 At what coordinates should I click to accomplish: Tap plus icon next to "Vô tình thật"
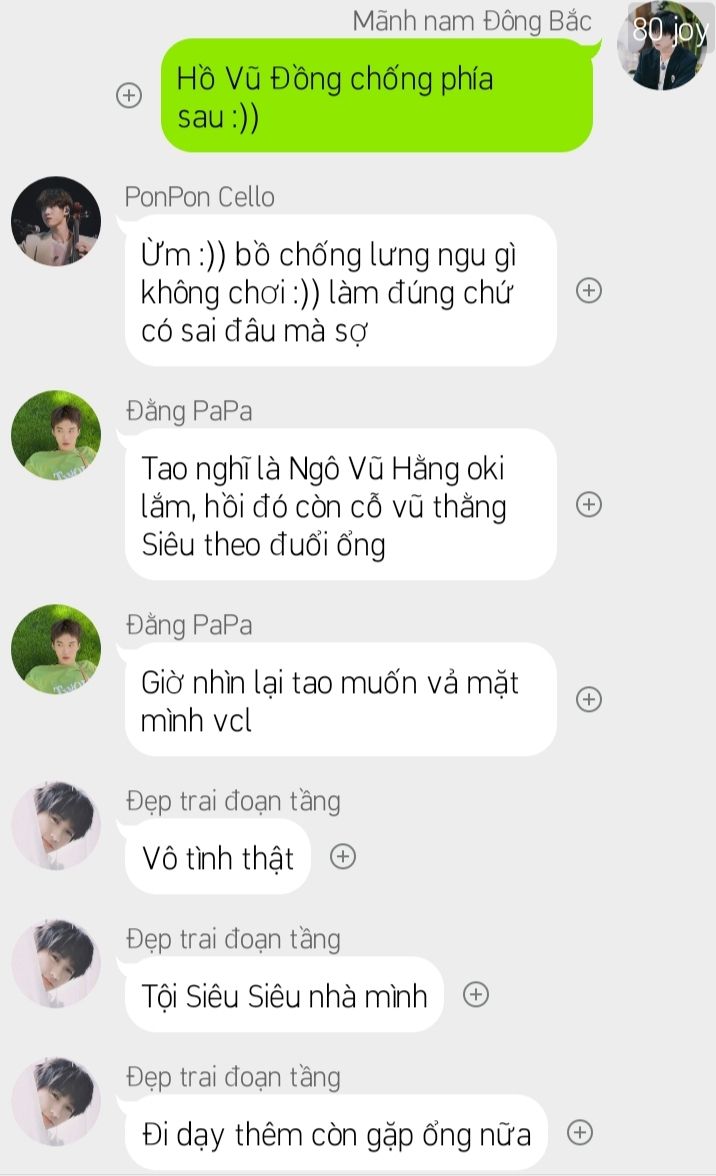pyautogui.click(x=343, y=857)
